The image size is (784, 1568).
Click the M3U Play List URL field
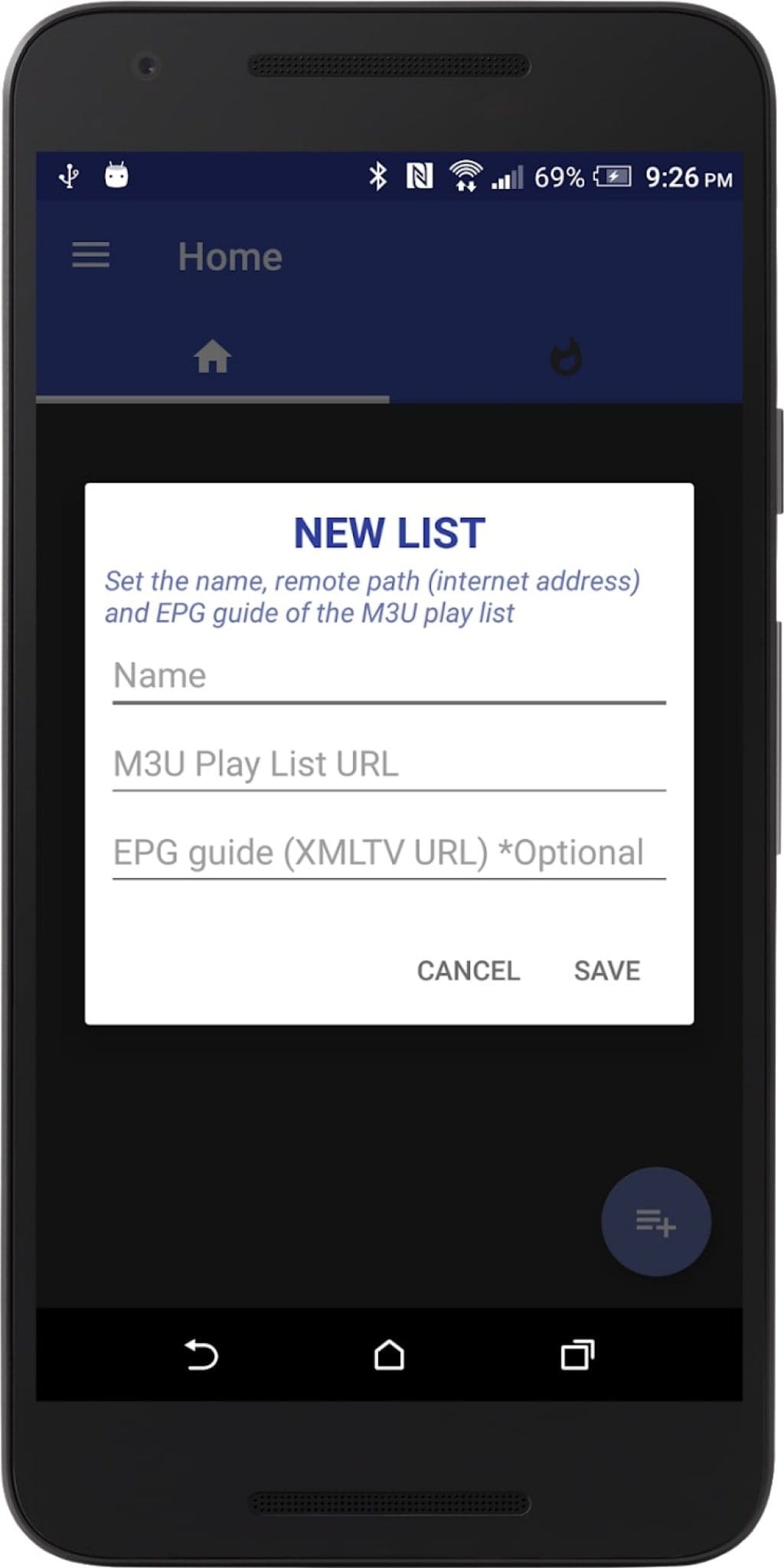click(383, 764)
